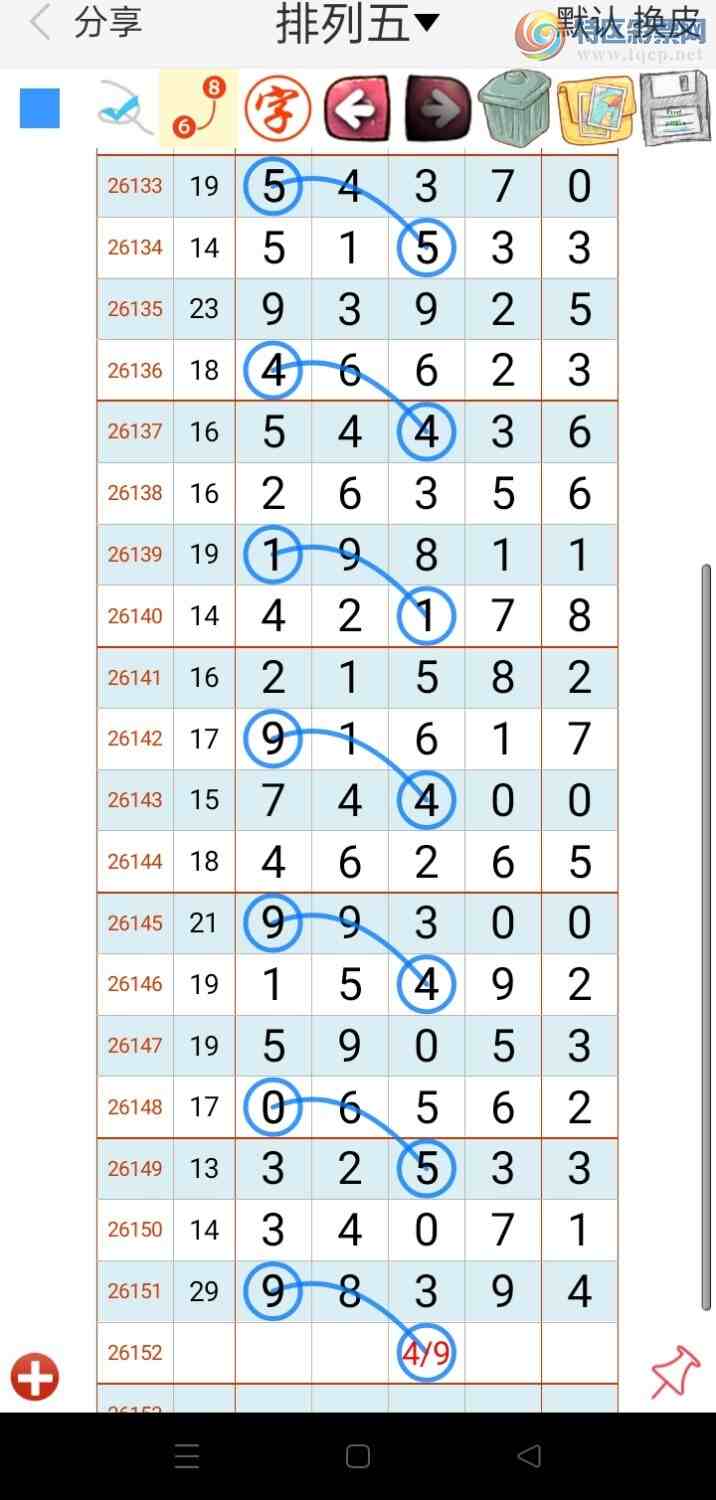Tap the system home button
The height and width of the screenshot is (1500, 716).
[x=358, y=1456]
